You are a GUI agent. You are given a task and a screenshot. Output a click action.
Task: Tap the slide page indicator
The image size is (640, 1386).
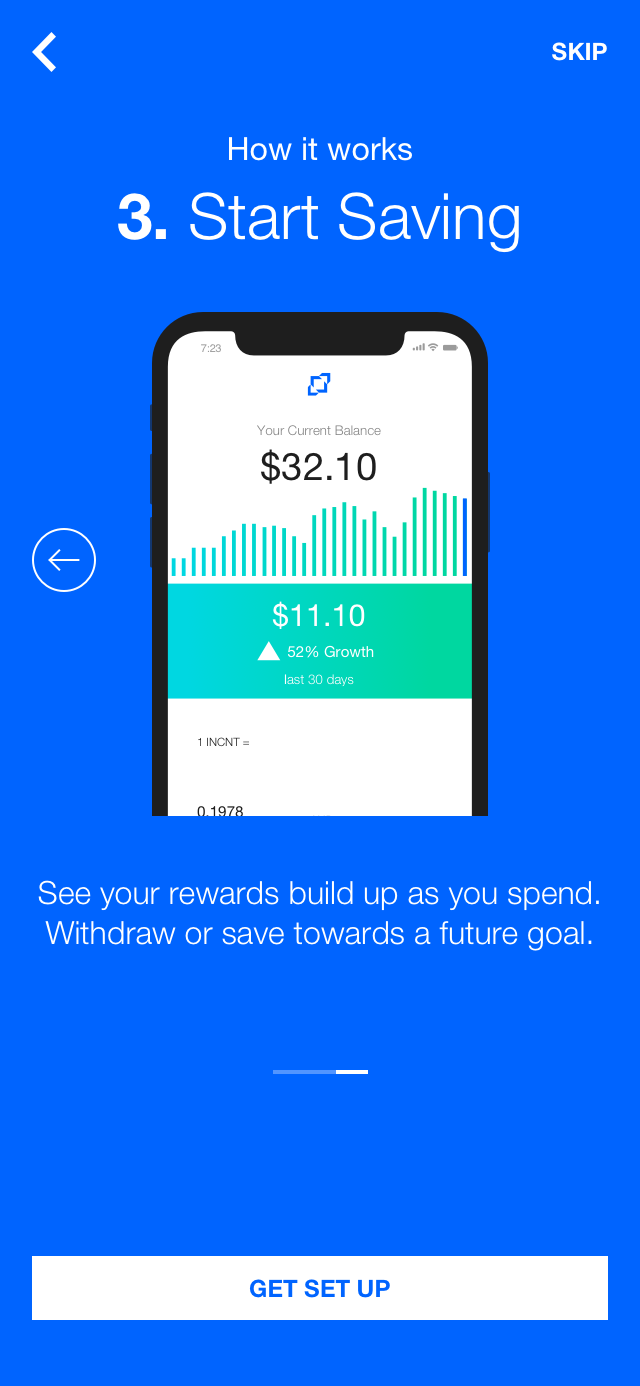pyautogui.click(x=320, y=1072)
